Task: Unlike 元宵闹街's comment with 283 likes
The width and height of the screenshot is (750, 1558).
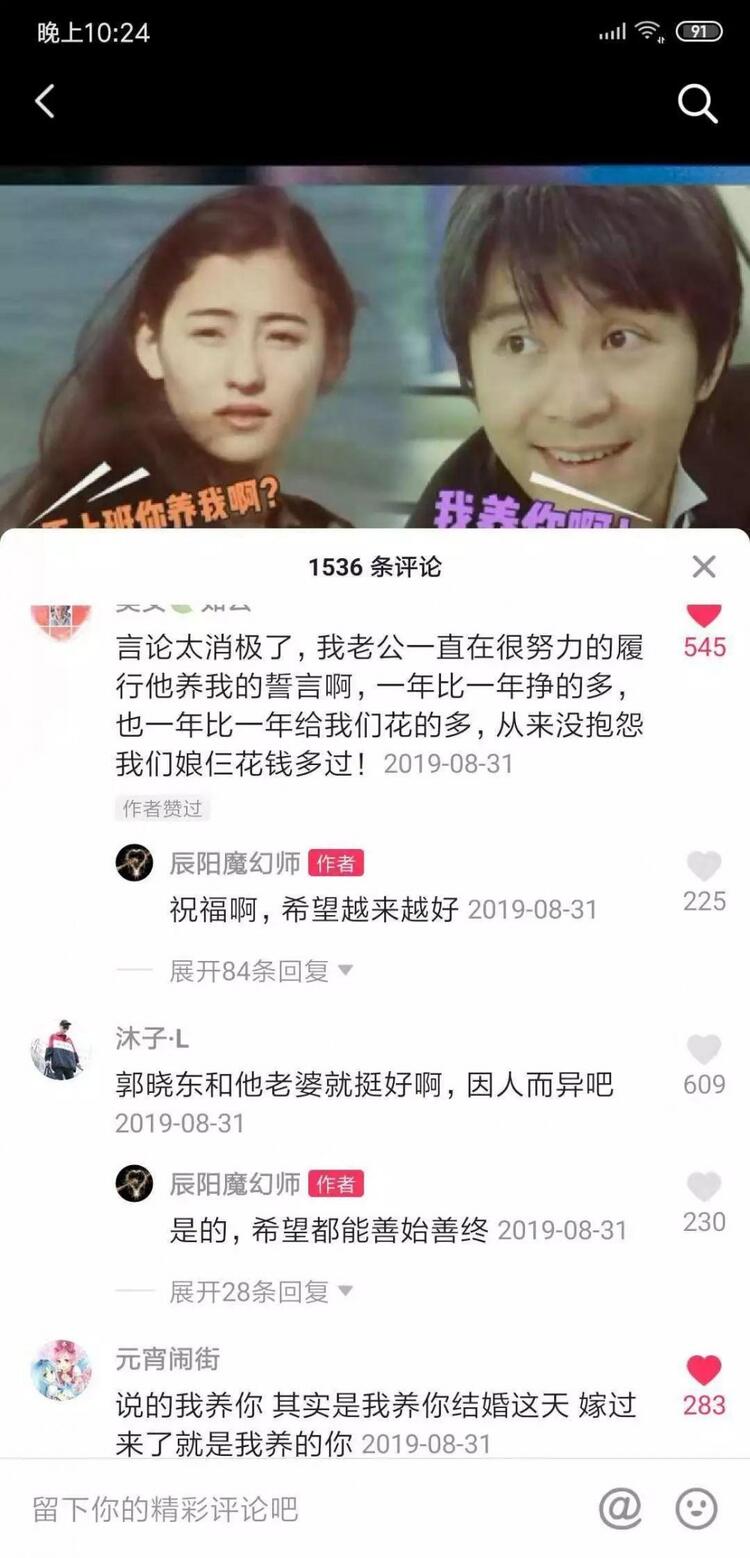Action: [x=704, y=1370]
